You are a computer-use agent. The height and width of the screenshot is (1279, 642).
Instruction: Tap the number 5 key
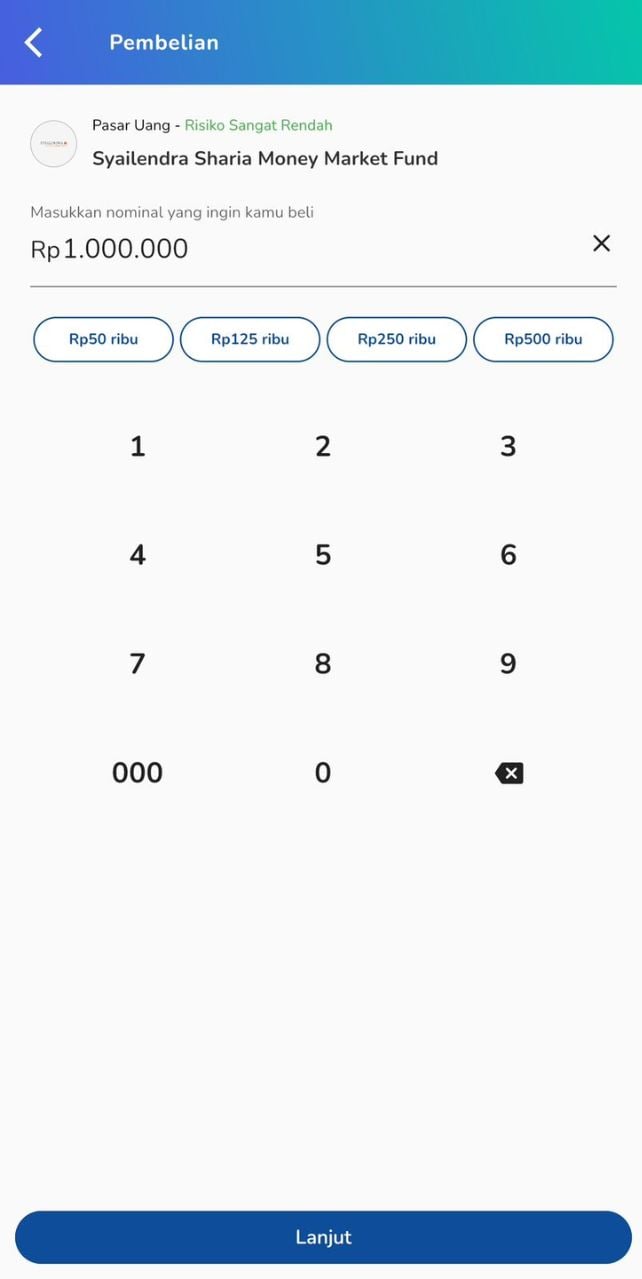[323, 555]
